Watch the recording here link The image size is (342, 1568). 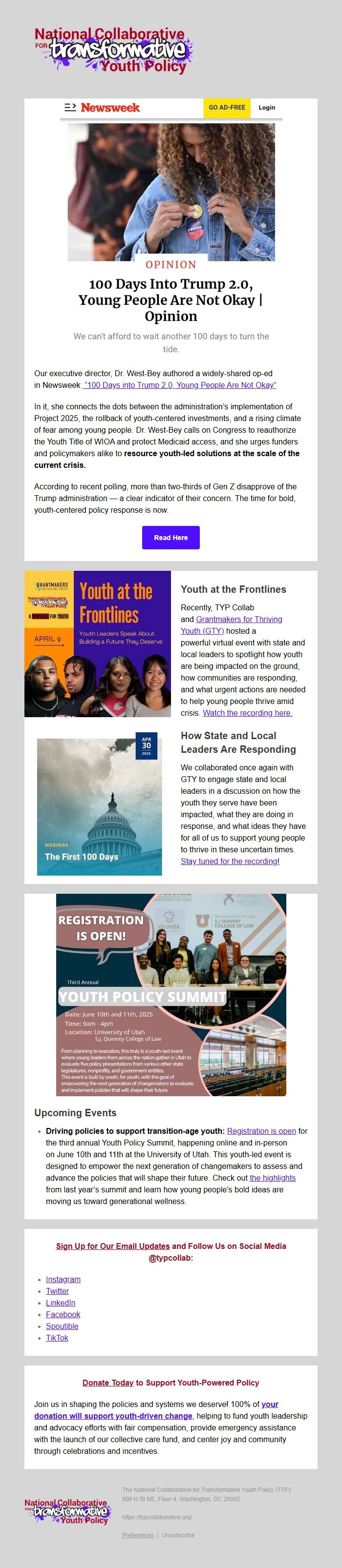pyautogui.click(x=247, y=713)
